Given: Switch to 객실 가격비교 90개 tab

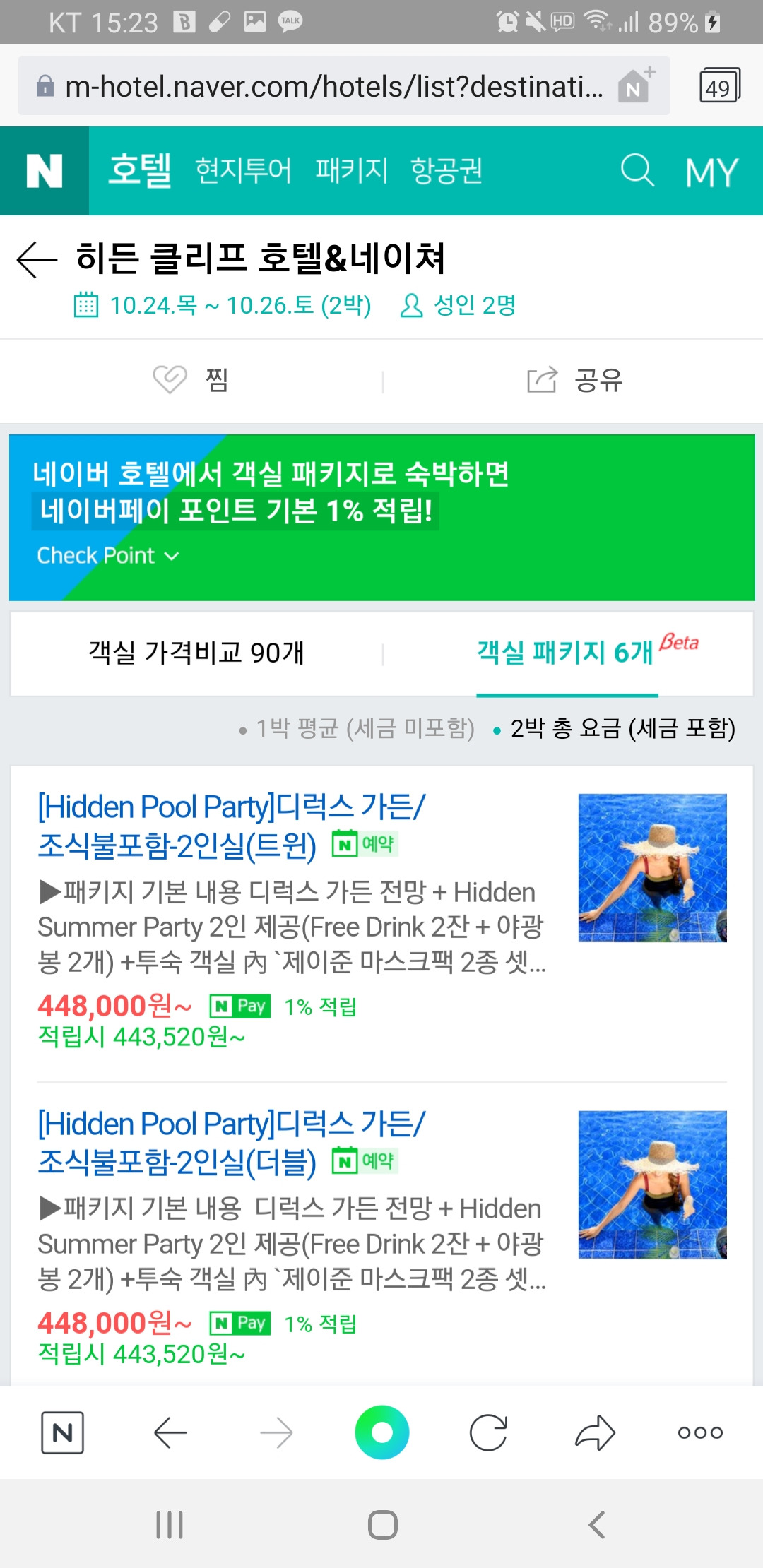Looking at the screenshot, I should 196,653.
